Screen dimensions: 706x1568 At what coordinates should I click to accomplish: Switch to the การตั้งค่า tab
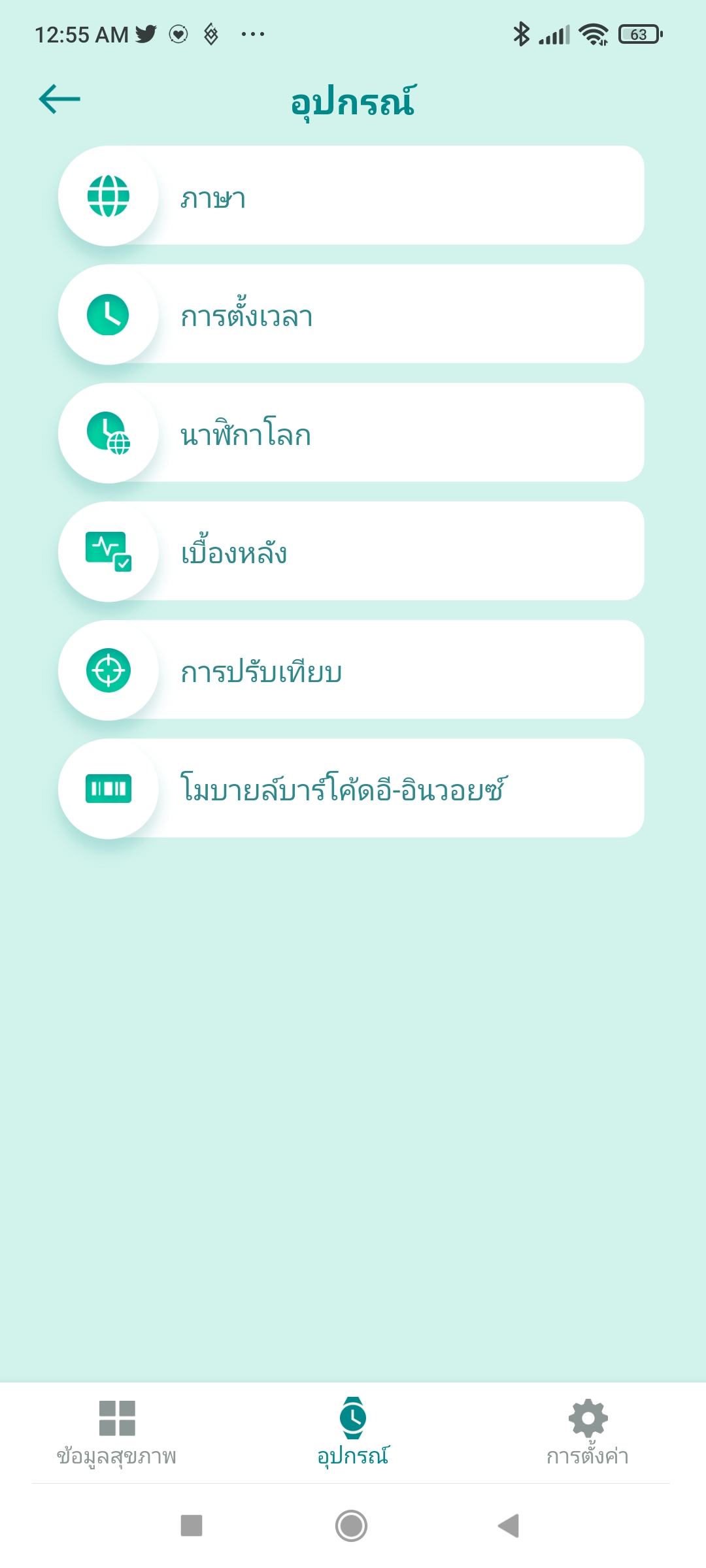pyautogui.click(x=588, y=1432)
